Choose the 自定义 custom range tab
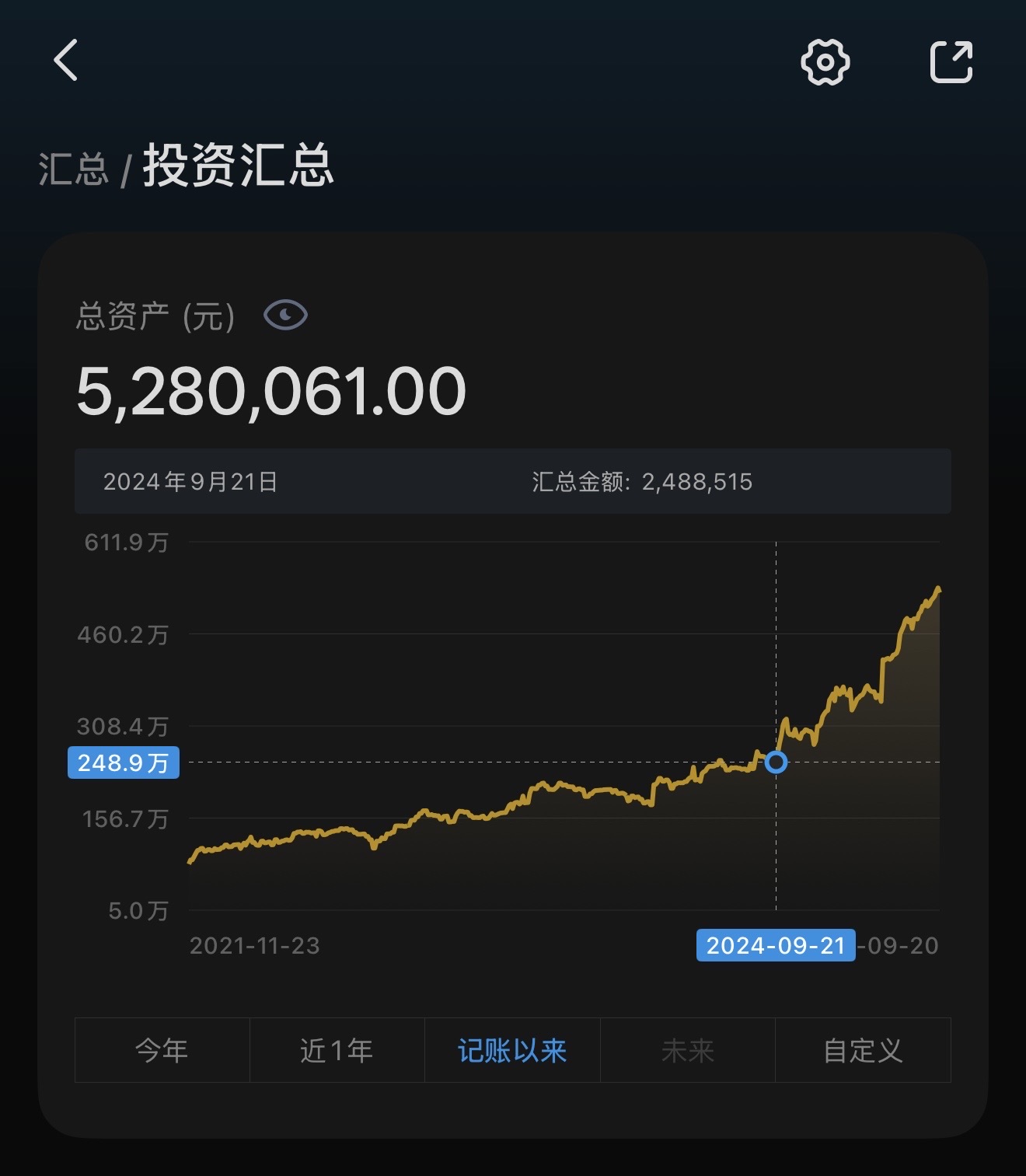The width and height of the screenshot is (1026, 1176). tap(864, 1050)
